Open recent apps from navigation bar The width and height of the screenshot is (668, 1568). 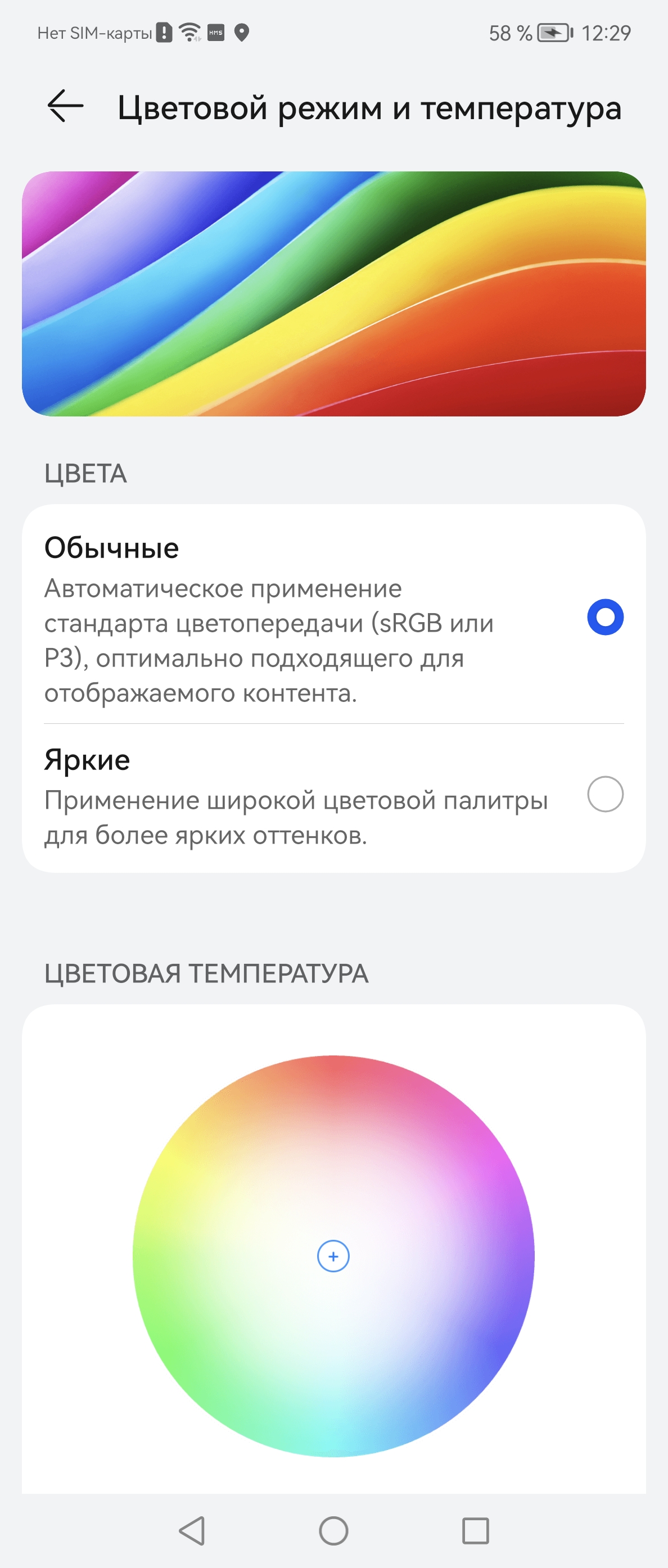click(x=475, y=1530)
